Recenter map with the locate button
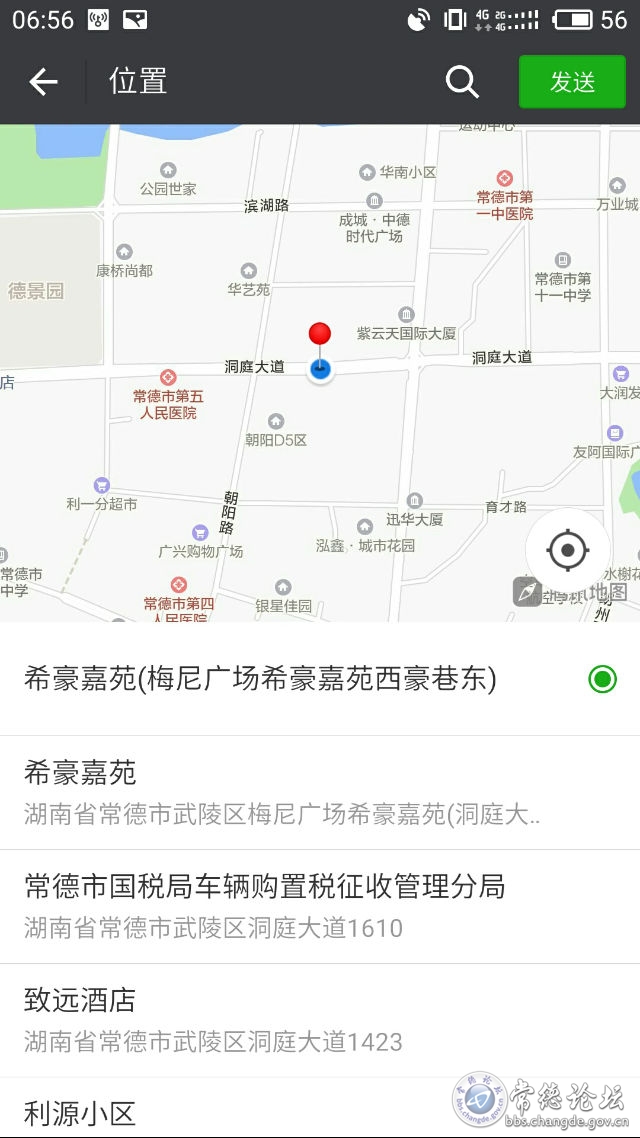This screenshot has height=1138, width=640. [x=567, y=550]
